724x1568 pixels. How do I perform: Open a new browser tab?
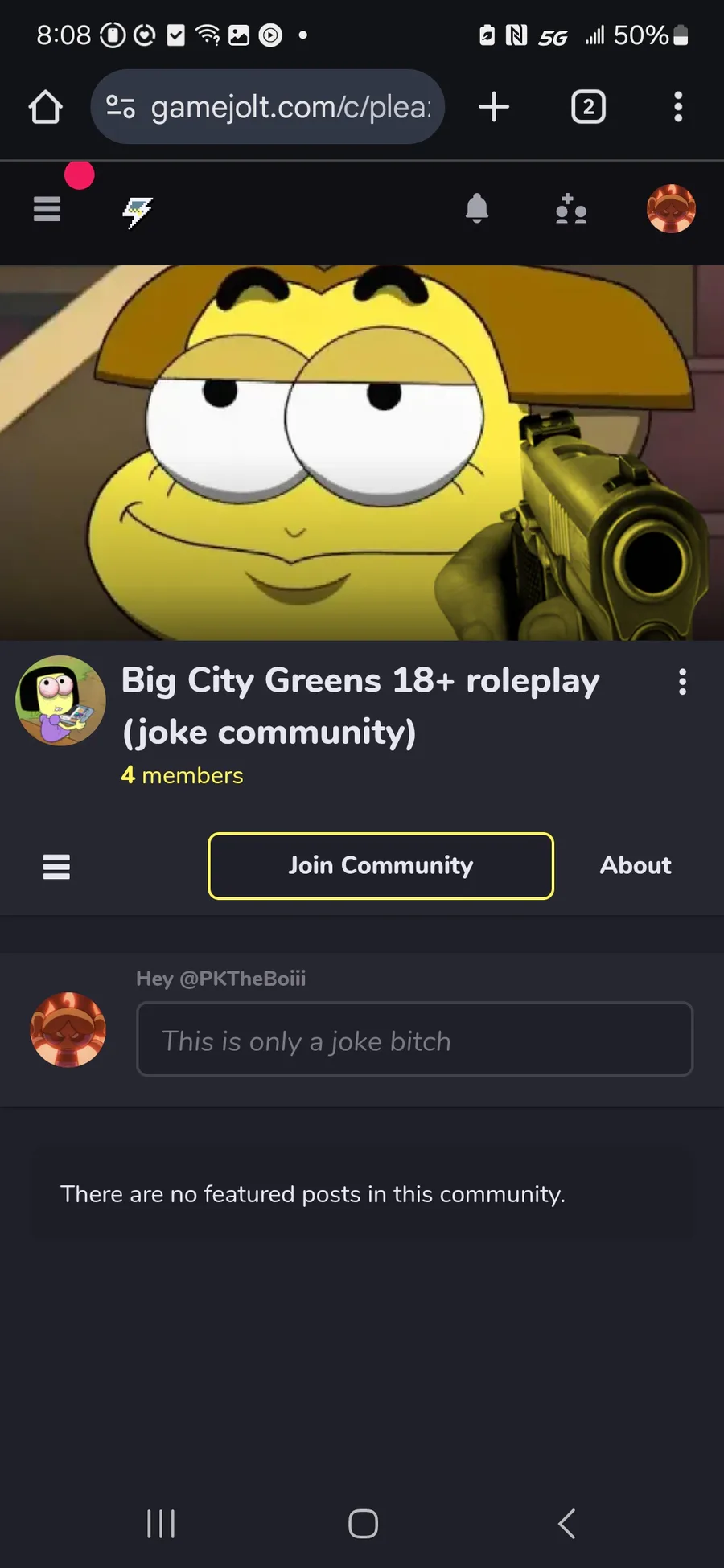click(x=494, y=107)
